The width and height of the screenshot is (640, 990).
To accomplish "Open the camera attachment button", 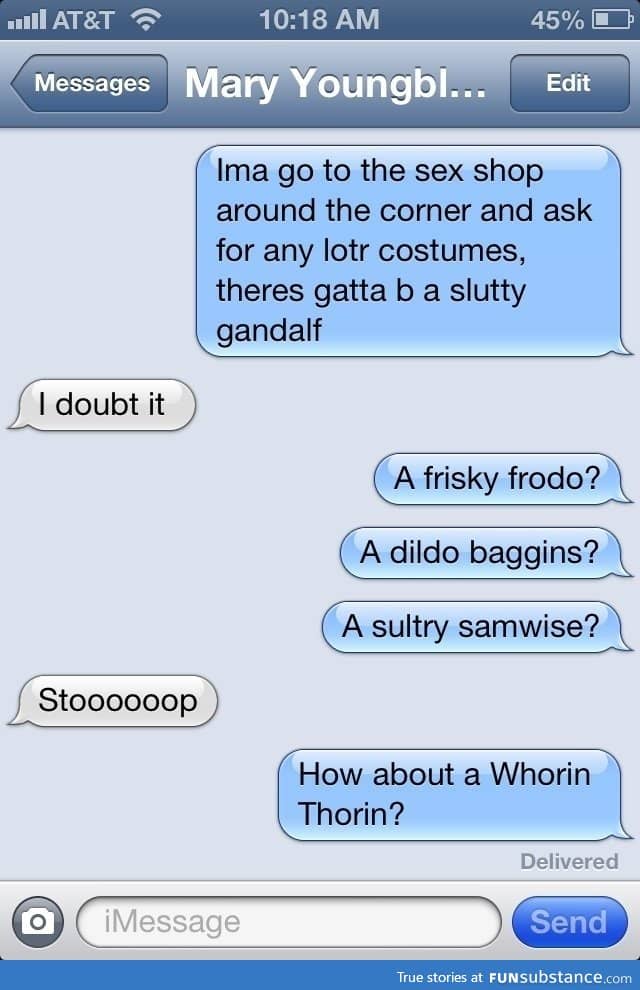I will coord(38,921).
